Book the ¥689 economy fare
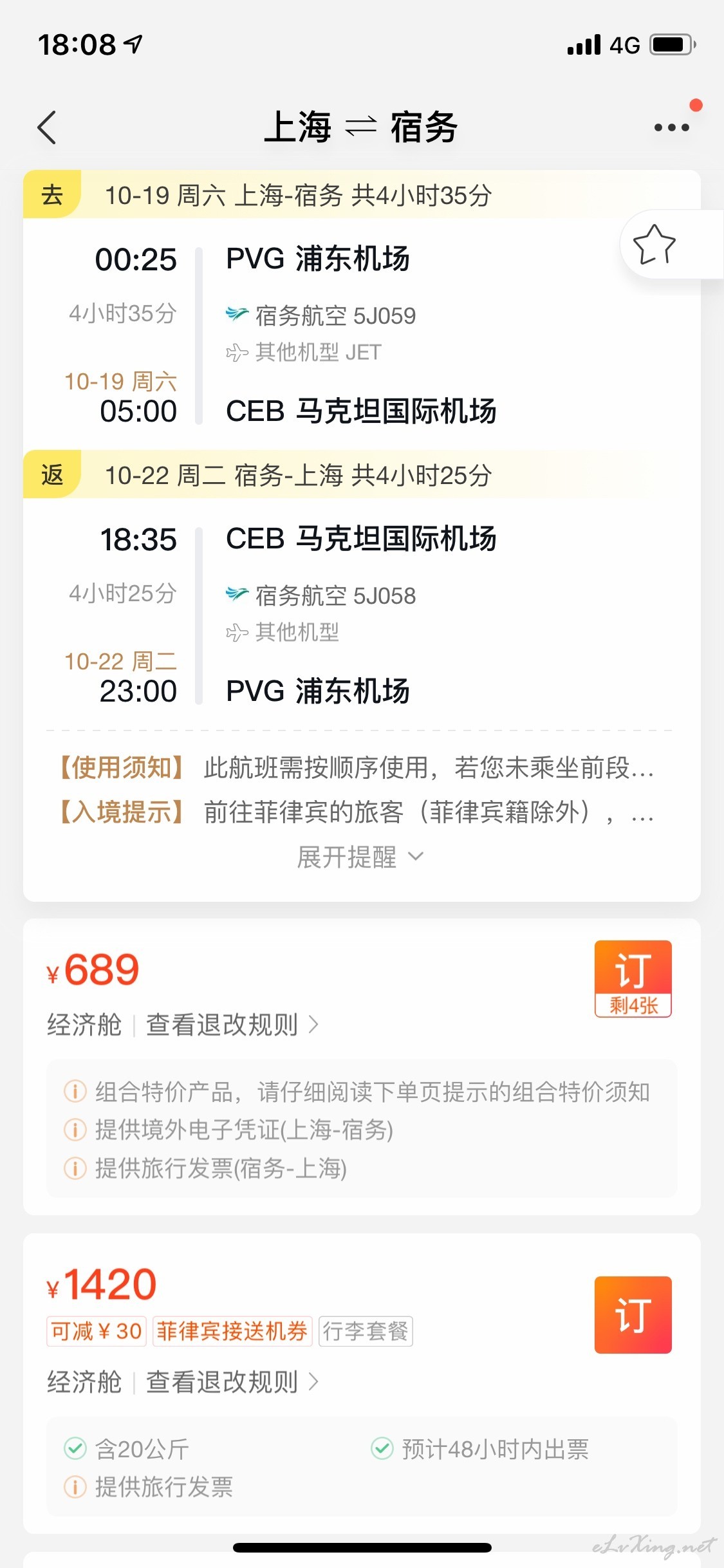The height and width of the screenshot is (1568, 724). 633,978
